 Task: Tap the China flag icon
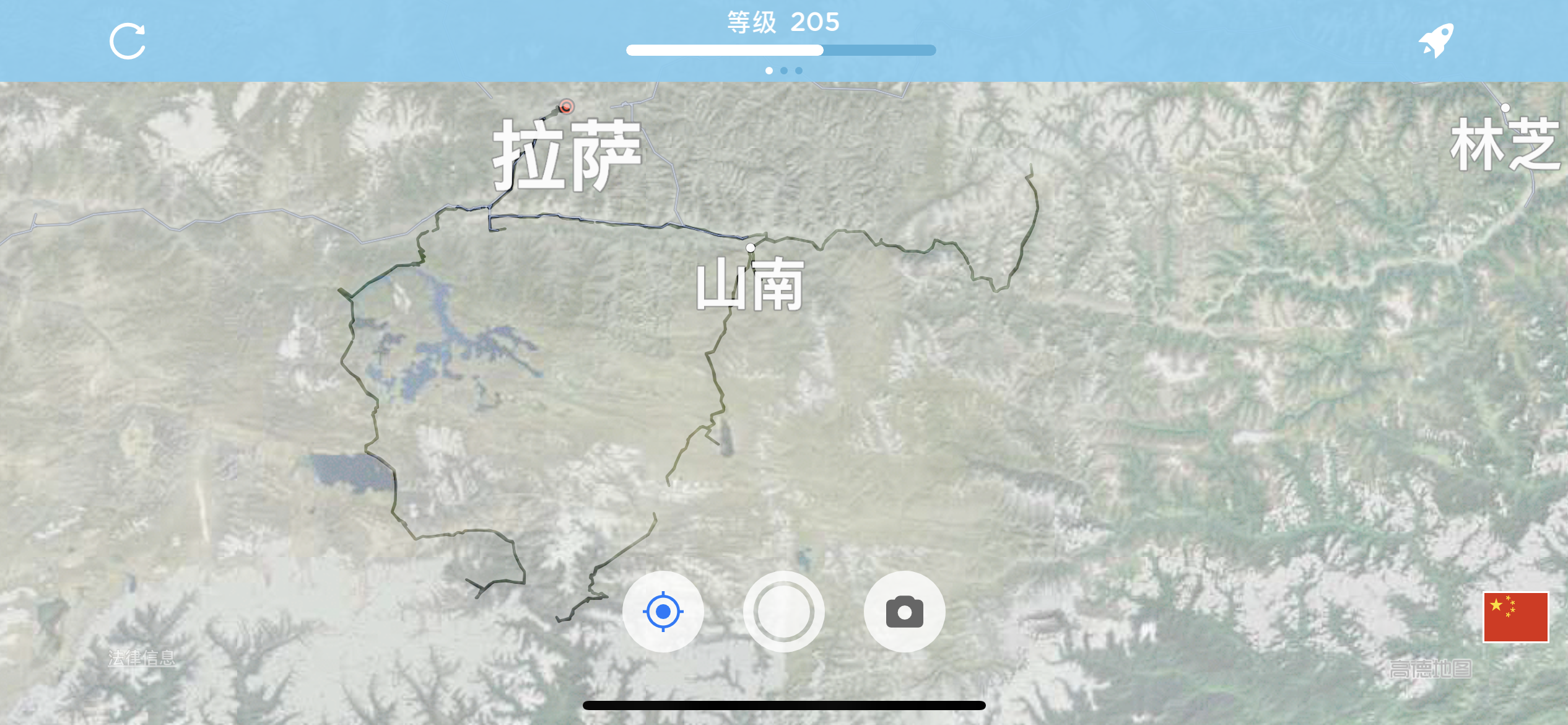click(1515, 617)
